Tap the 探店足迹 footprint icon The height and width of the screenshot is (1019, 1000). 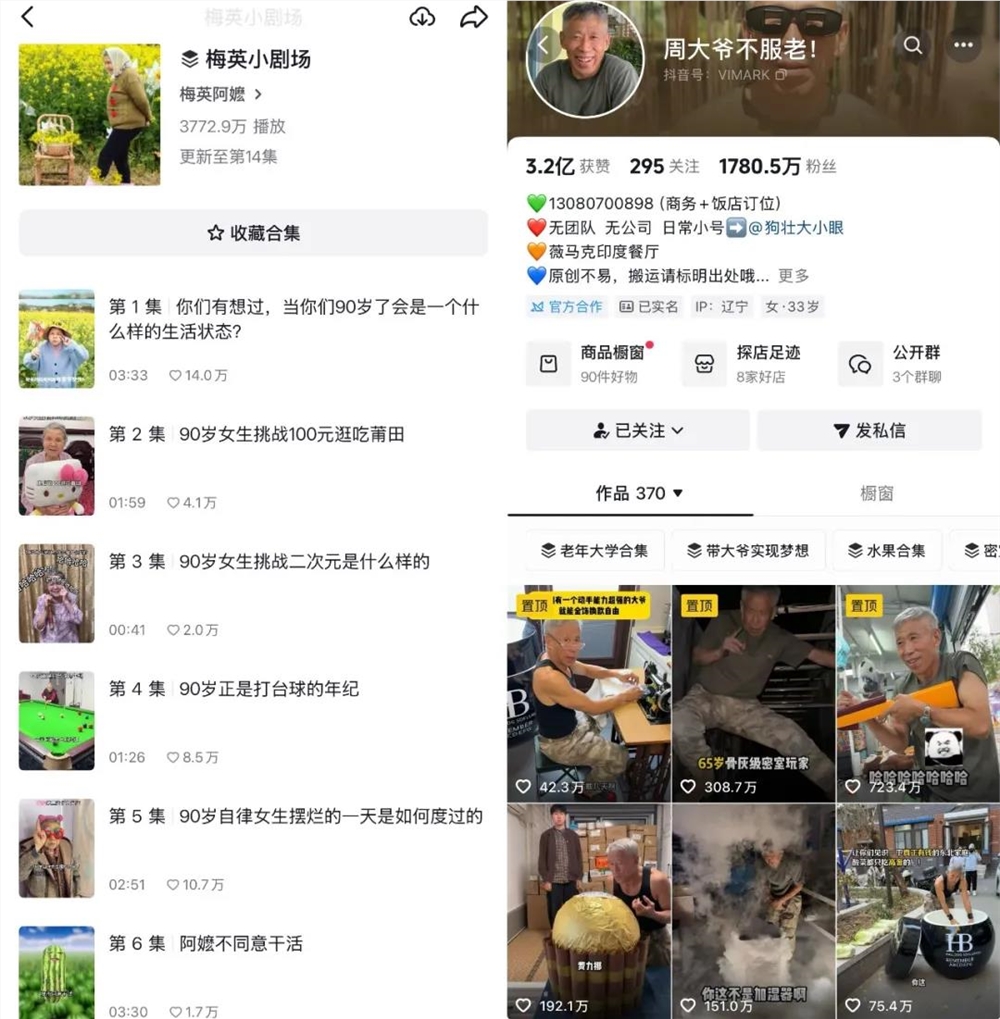click(705, 364)
